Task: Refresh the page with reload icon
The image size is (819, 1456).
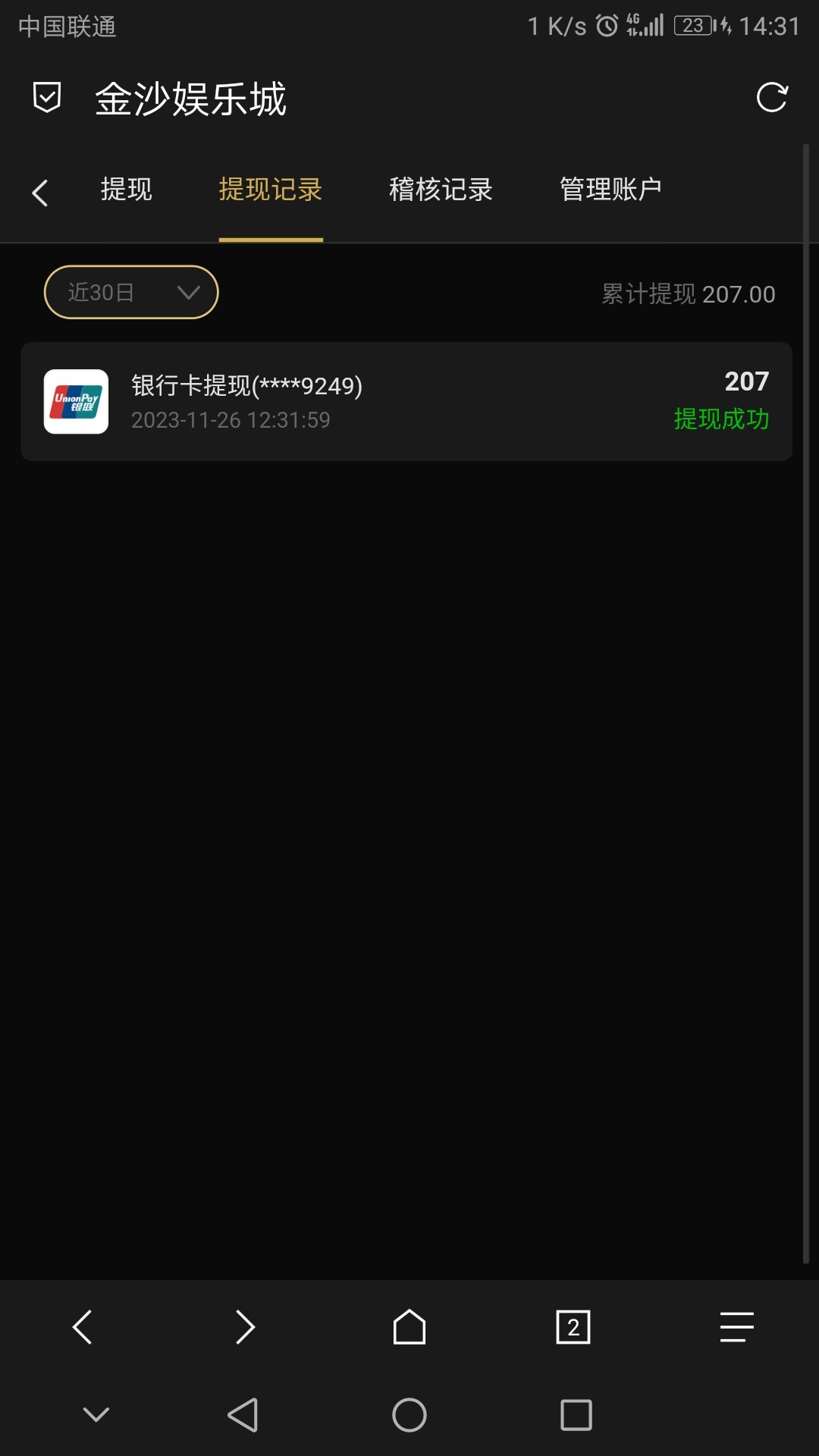Action: tap(772, 97)
